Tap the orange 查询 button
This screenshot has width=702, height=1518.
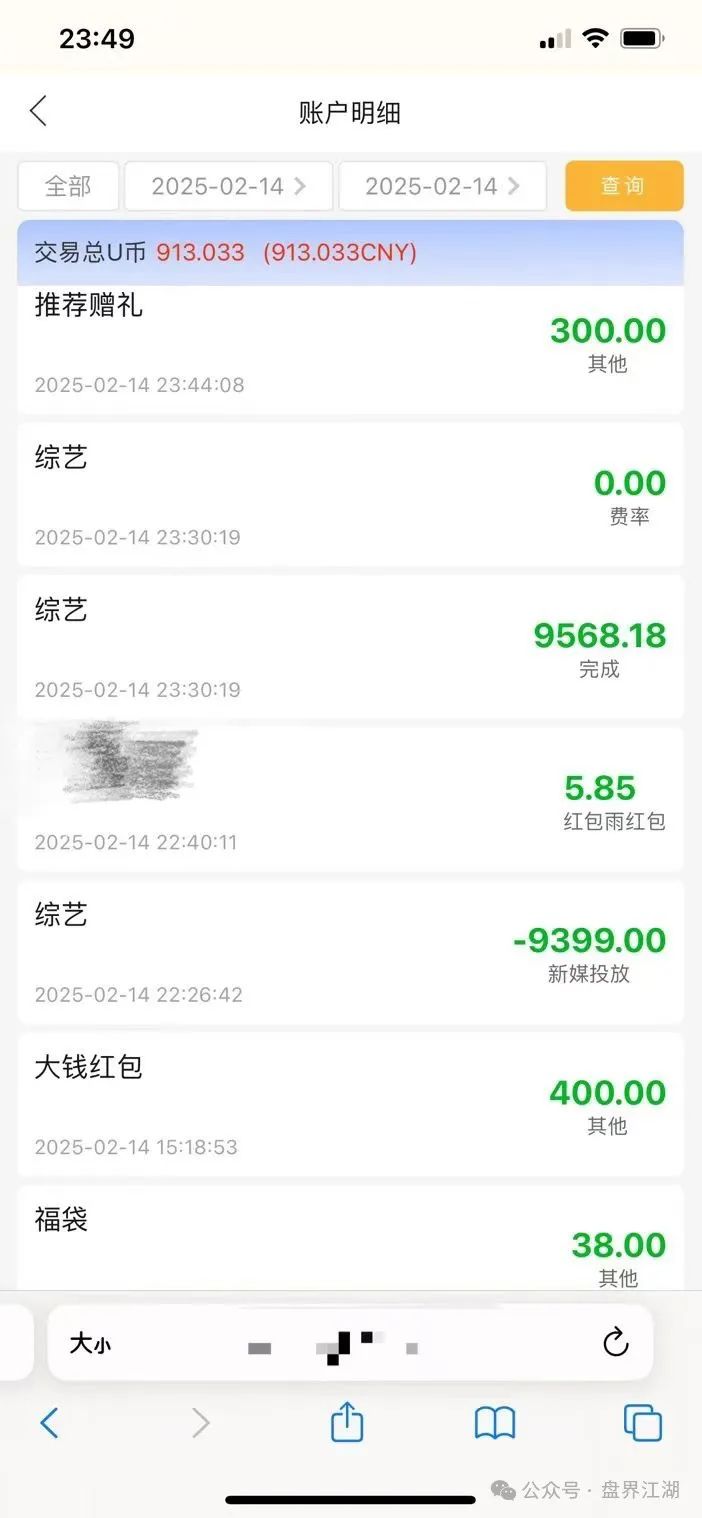pos(624,186)
